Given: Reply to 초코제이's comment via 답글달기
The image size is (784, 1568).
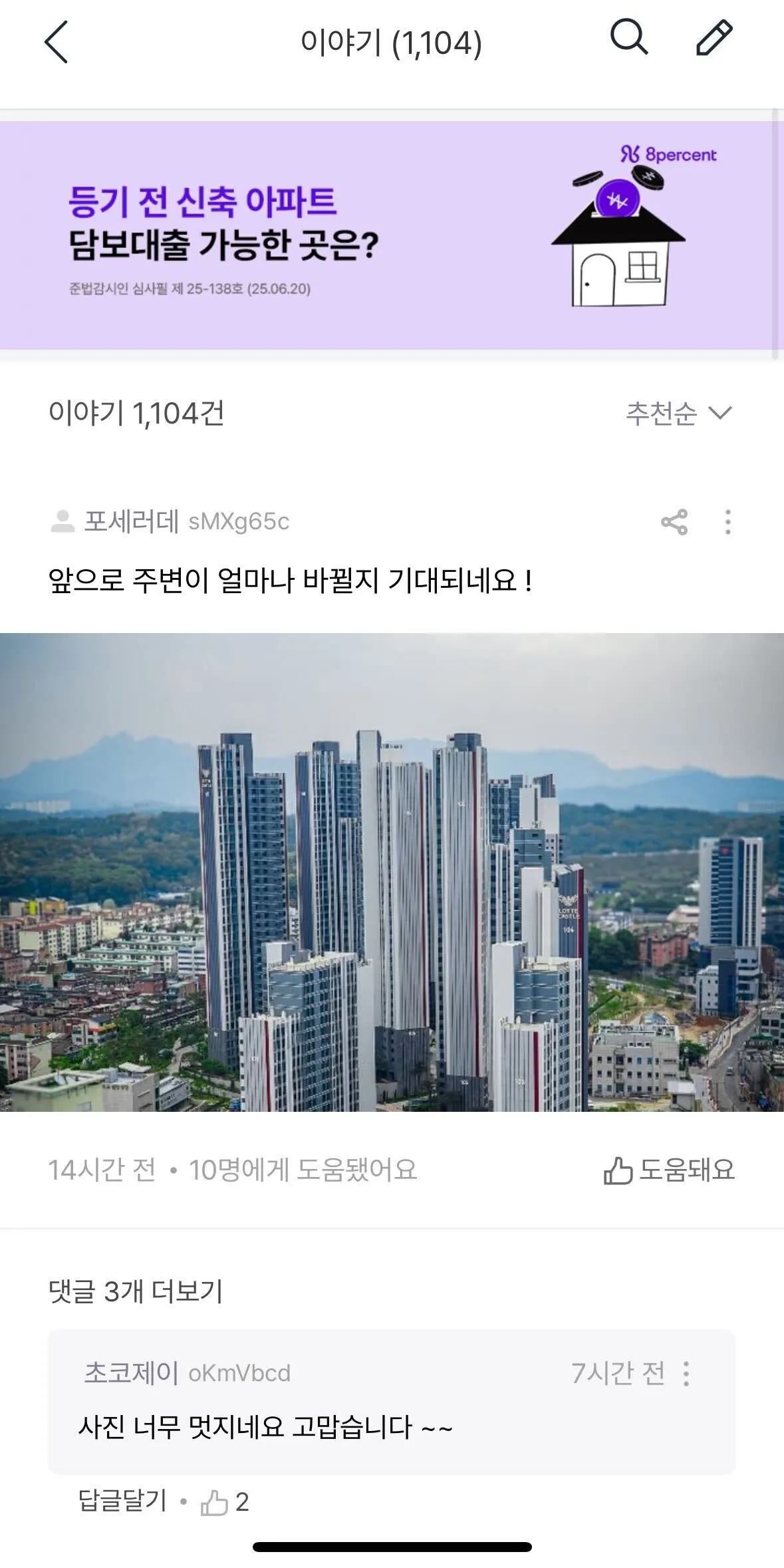Looking at the screenshot, I should (123, 1502).
